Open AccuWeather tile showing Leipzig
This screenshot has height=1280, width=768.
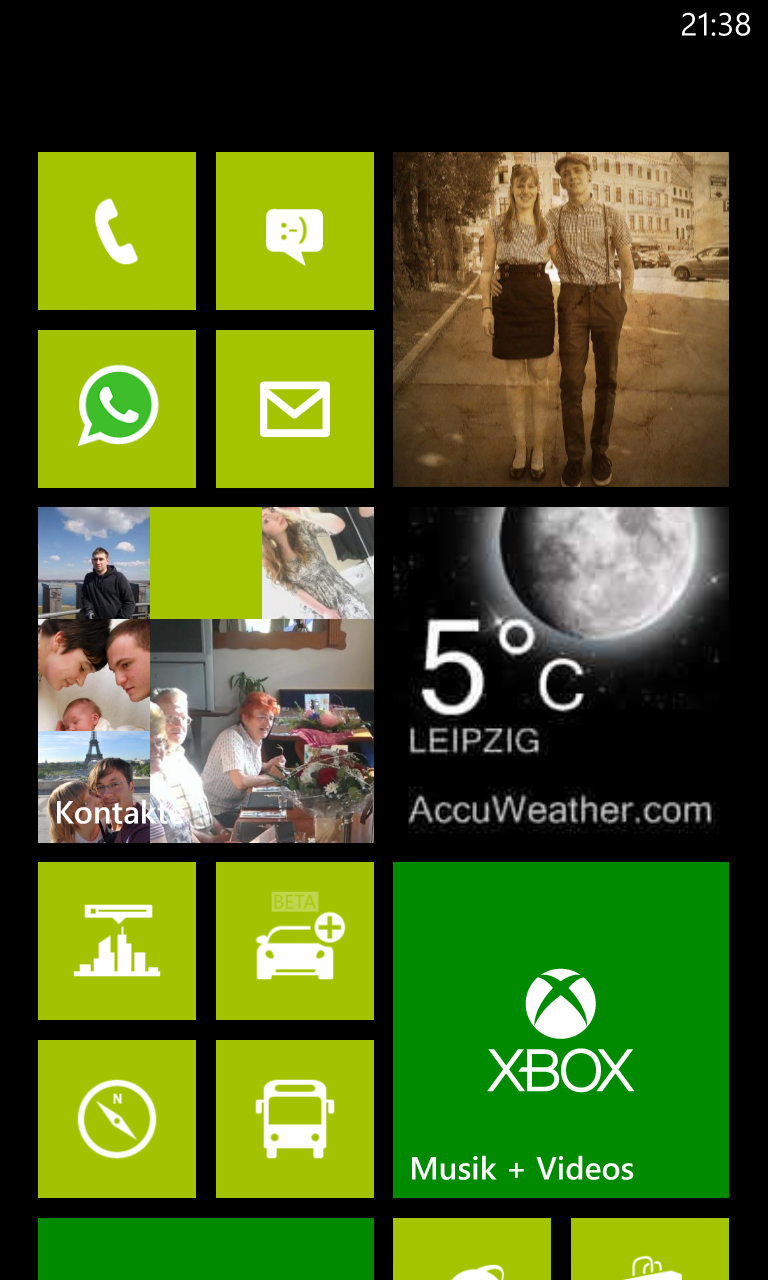coord(561,675)
